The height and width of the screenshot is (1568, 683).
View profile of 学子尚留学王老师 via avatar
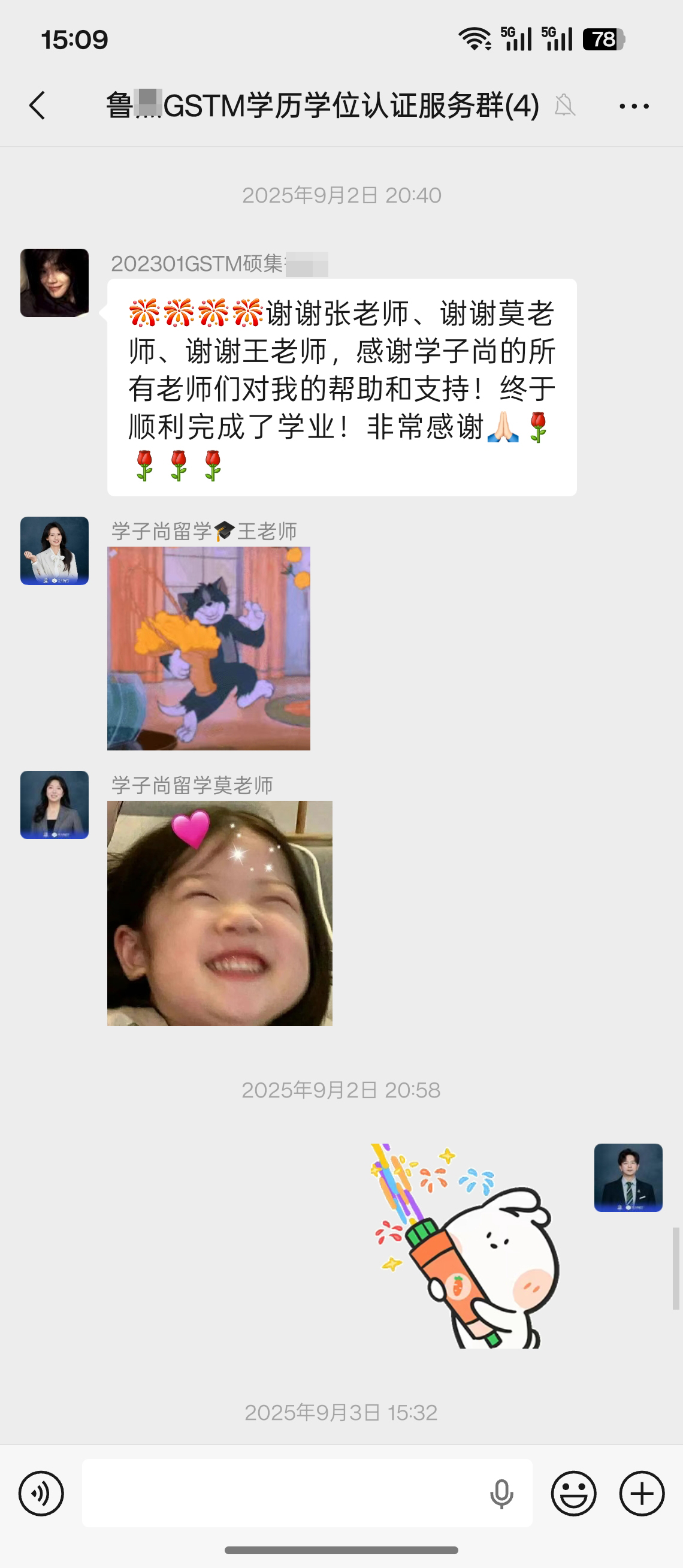(x=55, y=551)
